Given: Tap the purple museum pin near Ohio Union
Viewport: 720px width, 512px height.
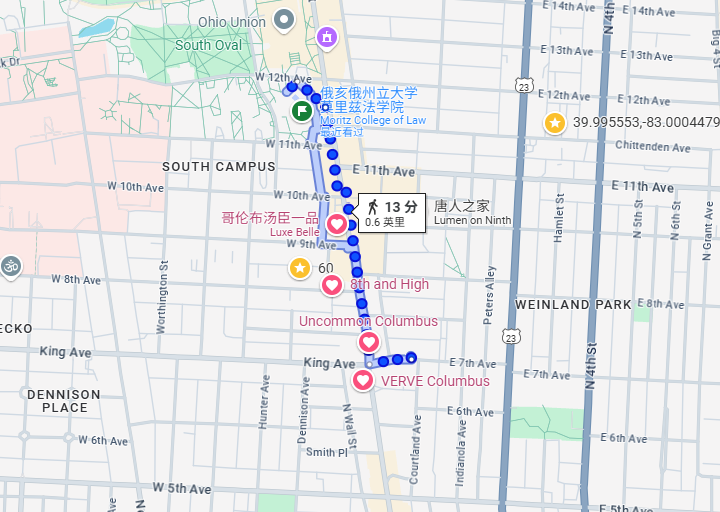Looking at the screenshot, I should 325,38.
